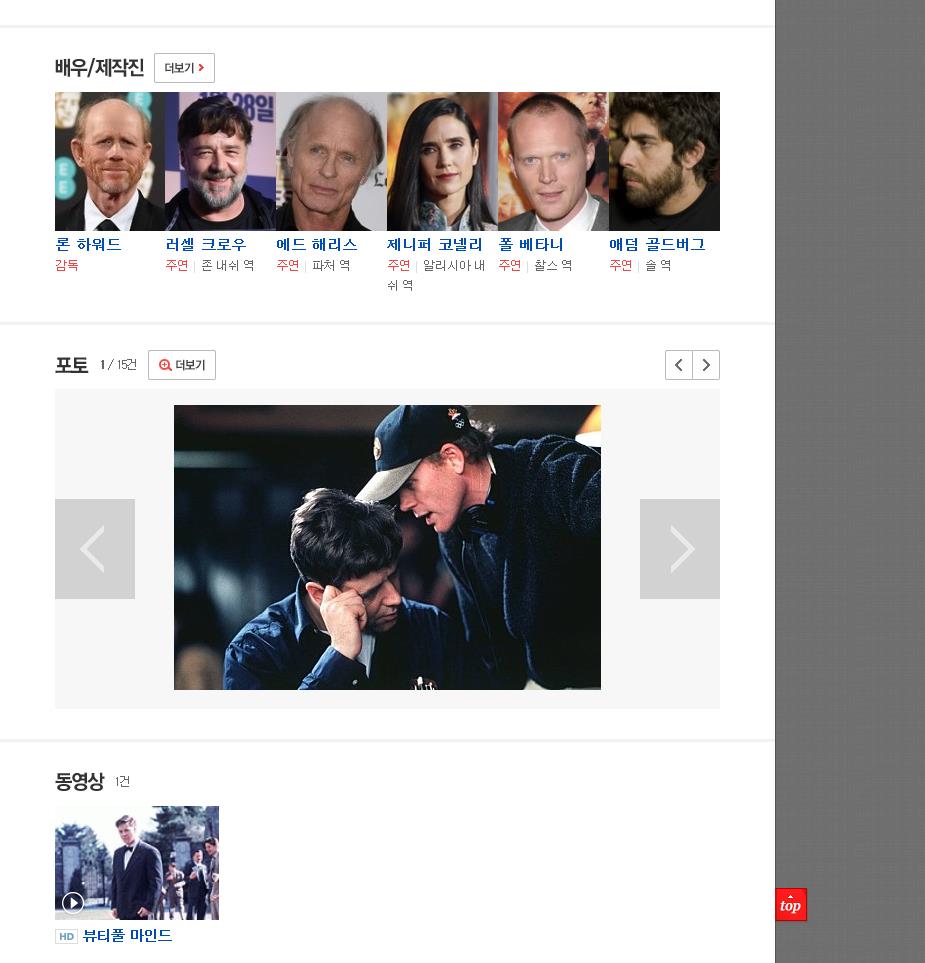Open 제니퍼 코넬리's profile

[x=434, y=244]
